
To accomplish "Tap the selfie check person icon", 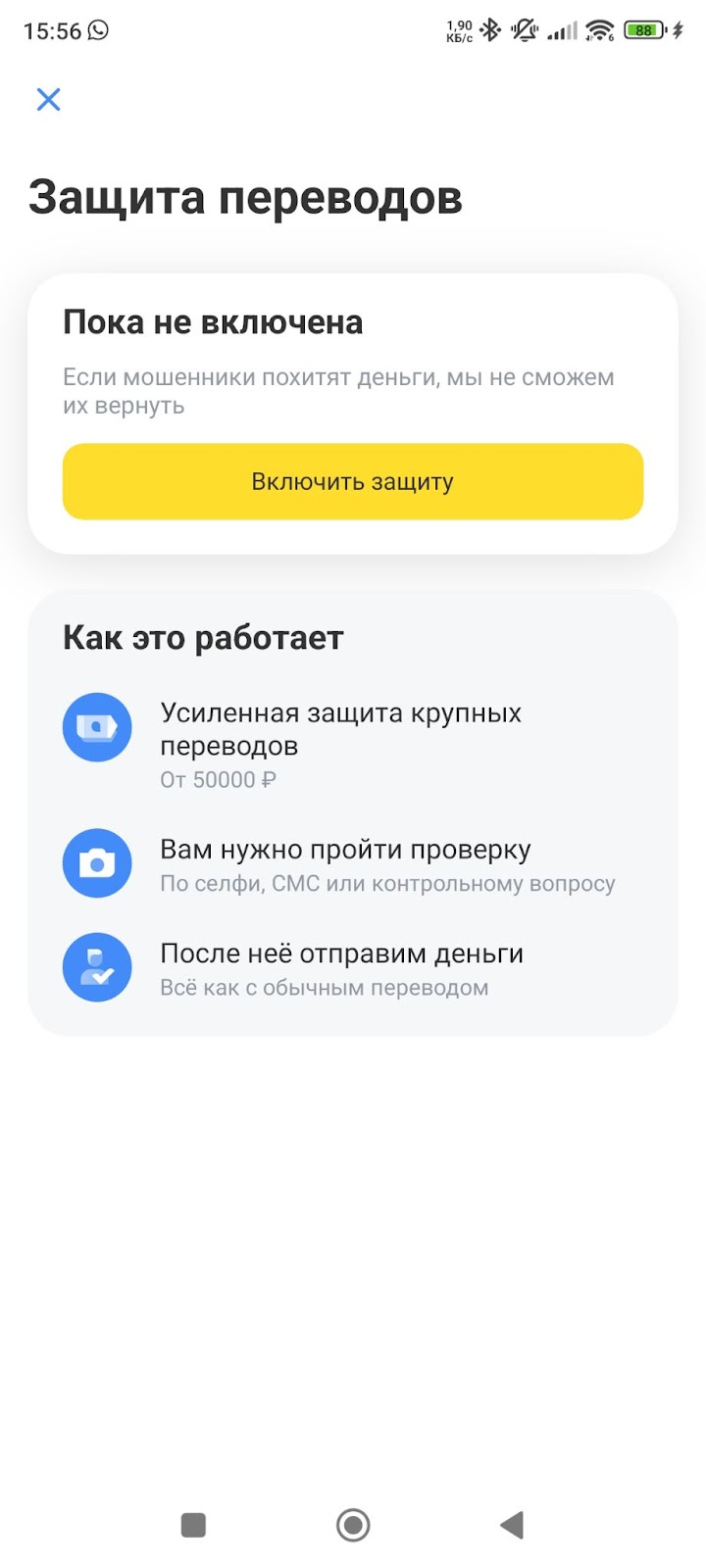I will coord(97,967).
